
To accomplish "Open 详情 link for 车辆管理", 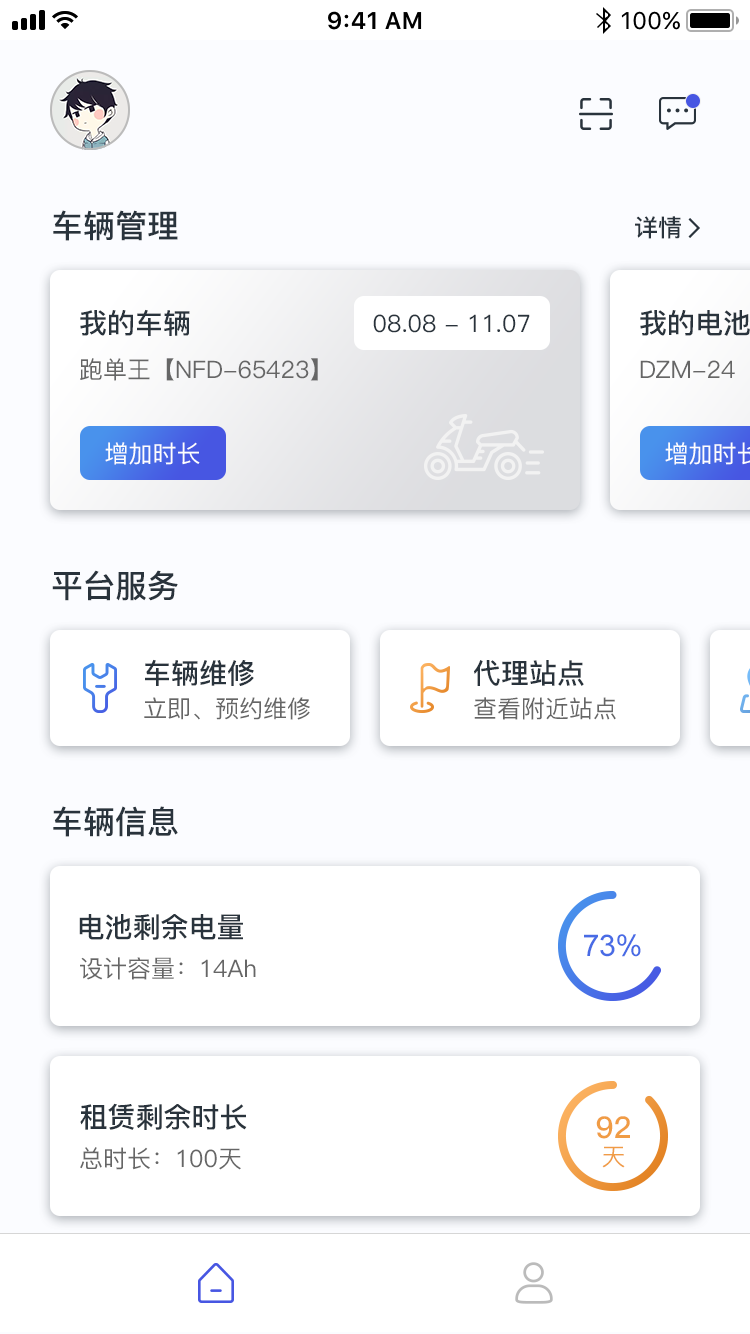I will [x=667, y=228].
